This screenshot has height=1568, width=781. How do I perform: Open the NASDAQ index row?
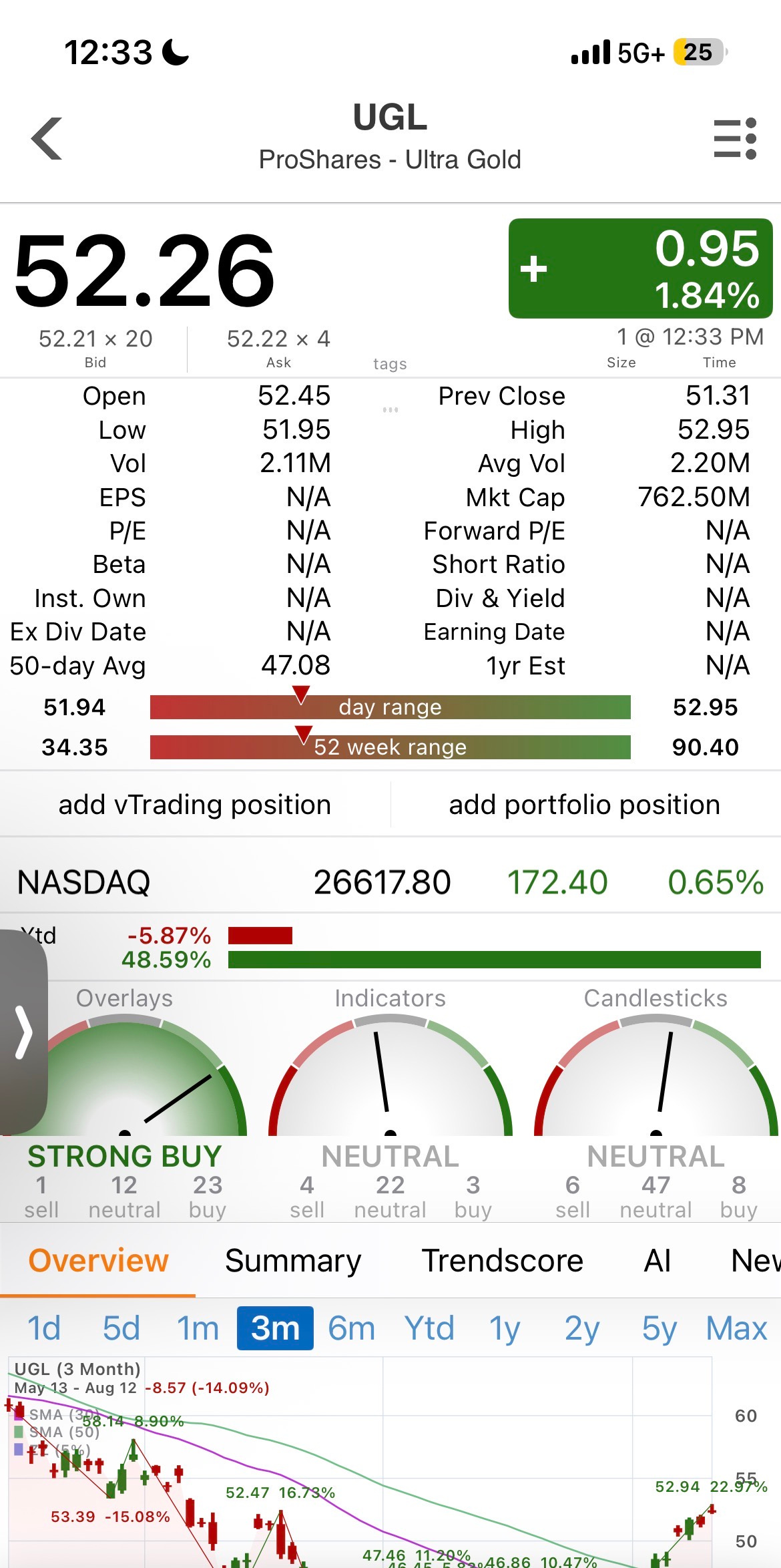click(390, 882)
